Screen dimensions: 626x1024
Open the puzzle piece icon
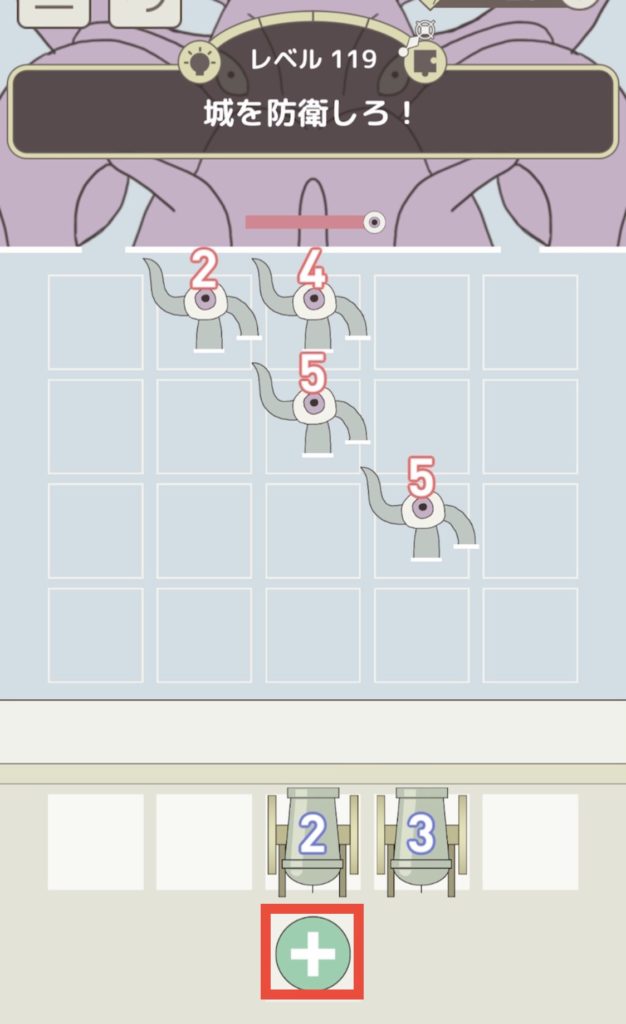[x=425, y=62]
